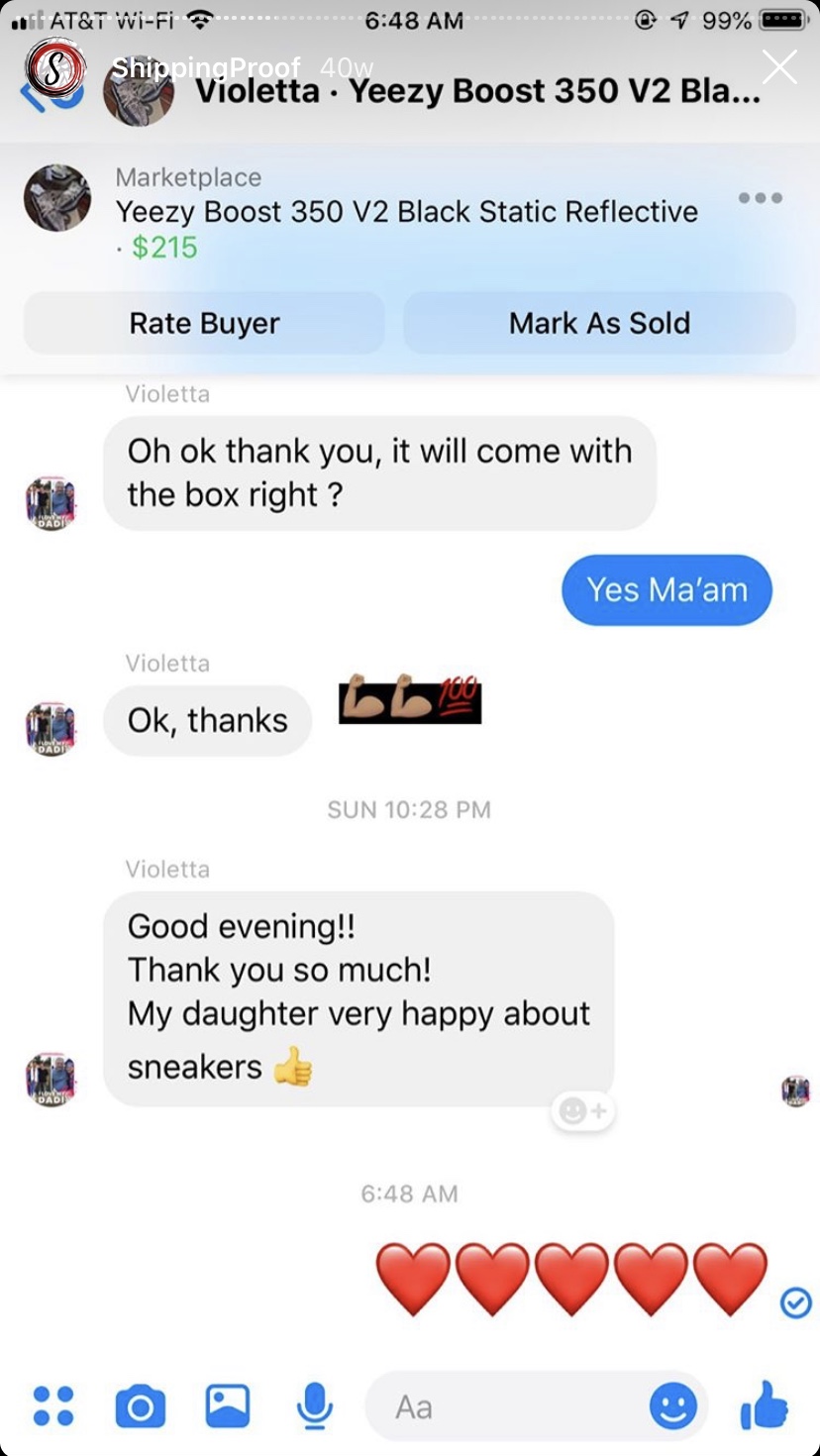Focus the Aa message text field
The width and height of the screenshot is (820, 1456).
point(505,1406)
